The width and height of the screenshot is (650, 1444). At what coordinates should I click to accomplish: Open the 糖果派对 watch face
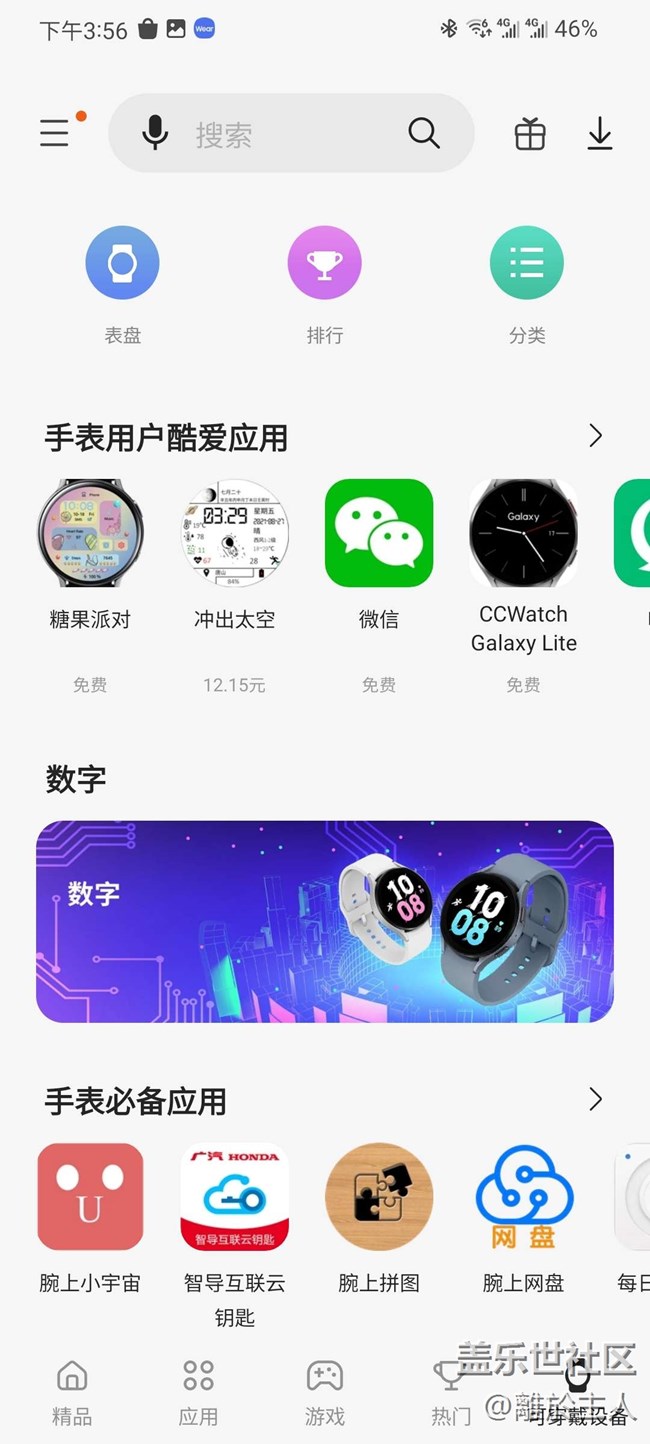click(x=90, y=533)
